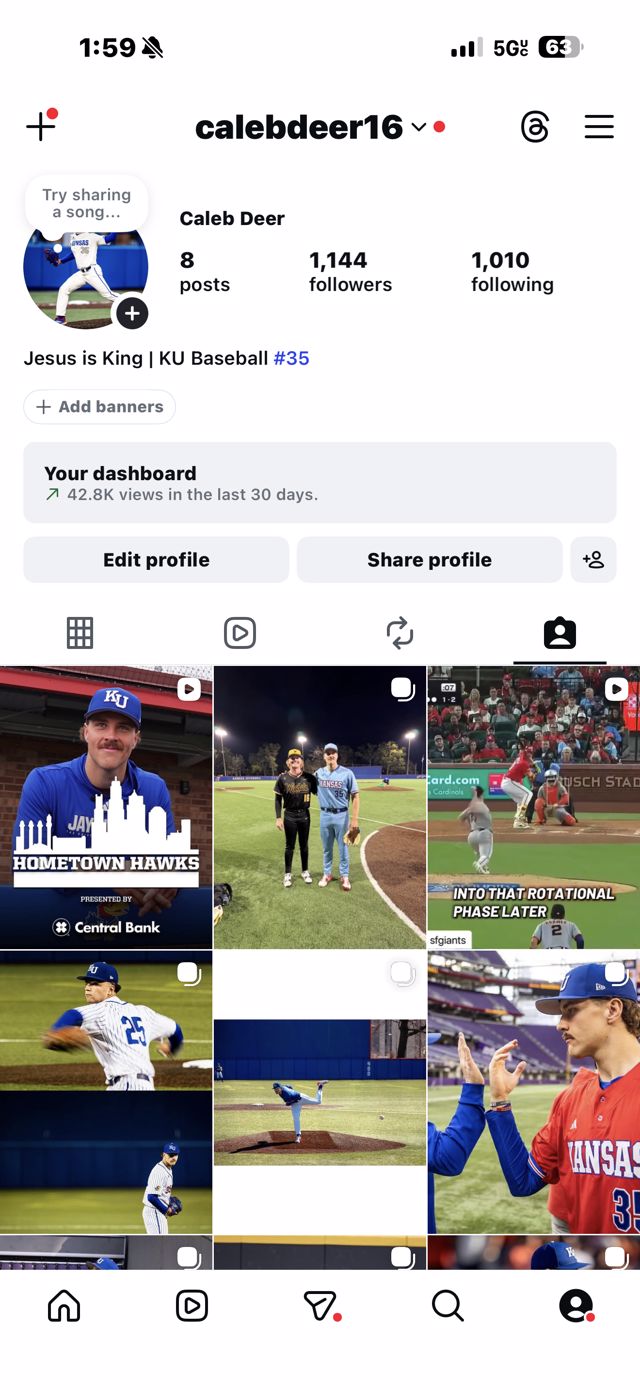Open the Hometown Hawks tagged post
This screenshot has height=1390, width=640.
click(x=106, y=807)
